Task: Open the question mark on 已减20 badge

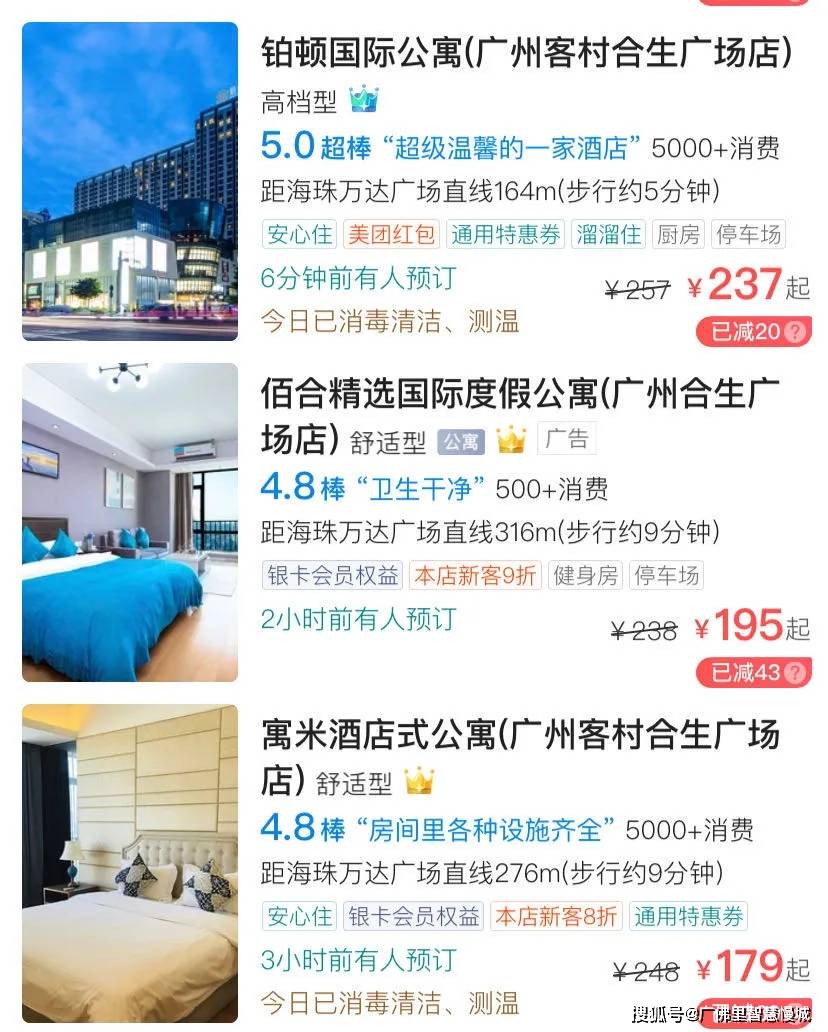Action: 795,332
